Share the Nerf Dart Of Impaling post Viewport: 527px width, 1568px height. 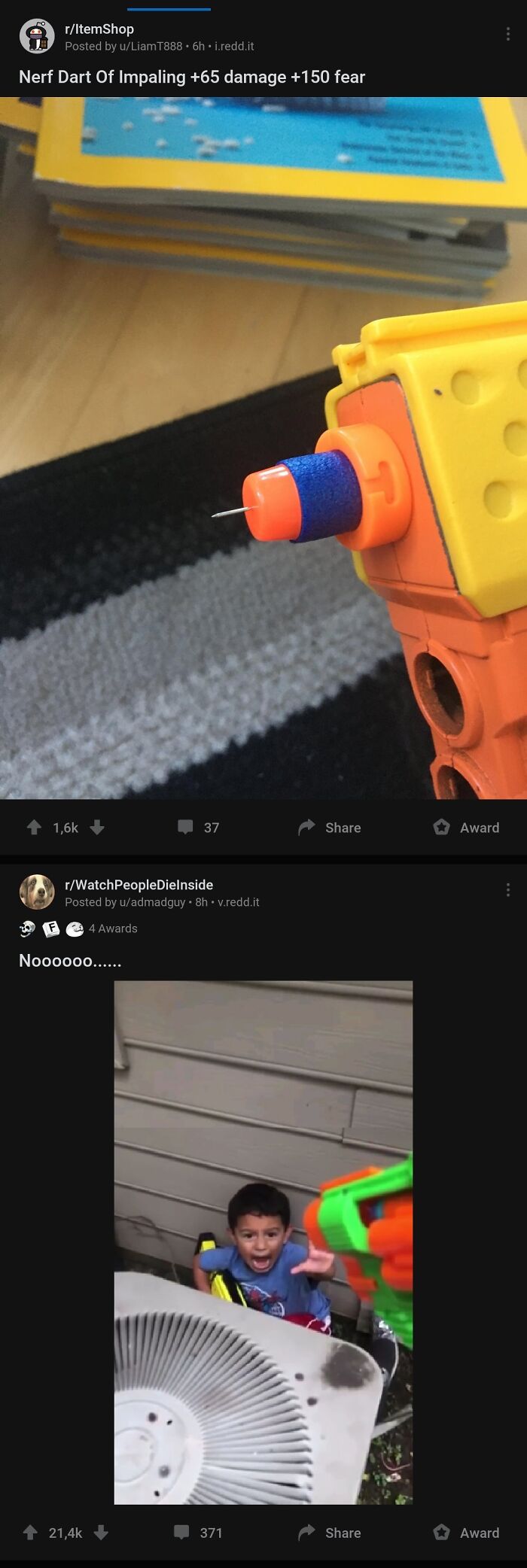330,828
